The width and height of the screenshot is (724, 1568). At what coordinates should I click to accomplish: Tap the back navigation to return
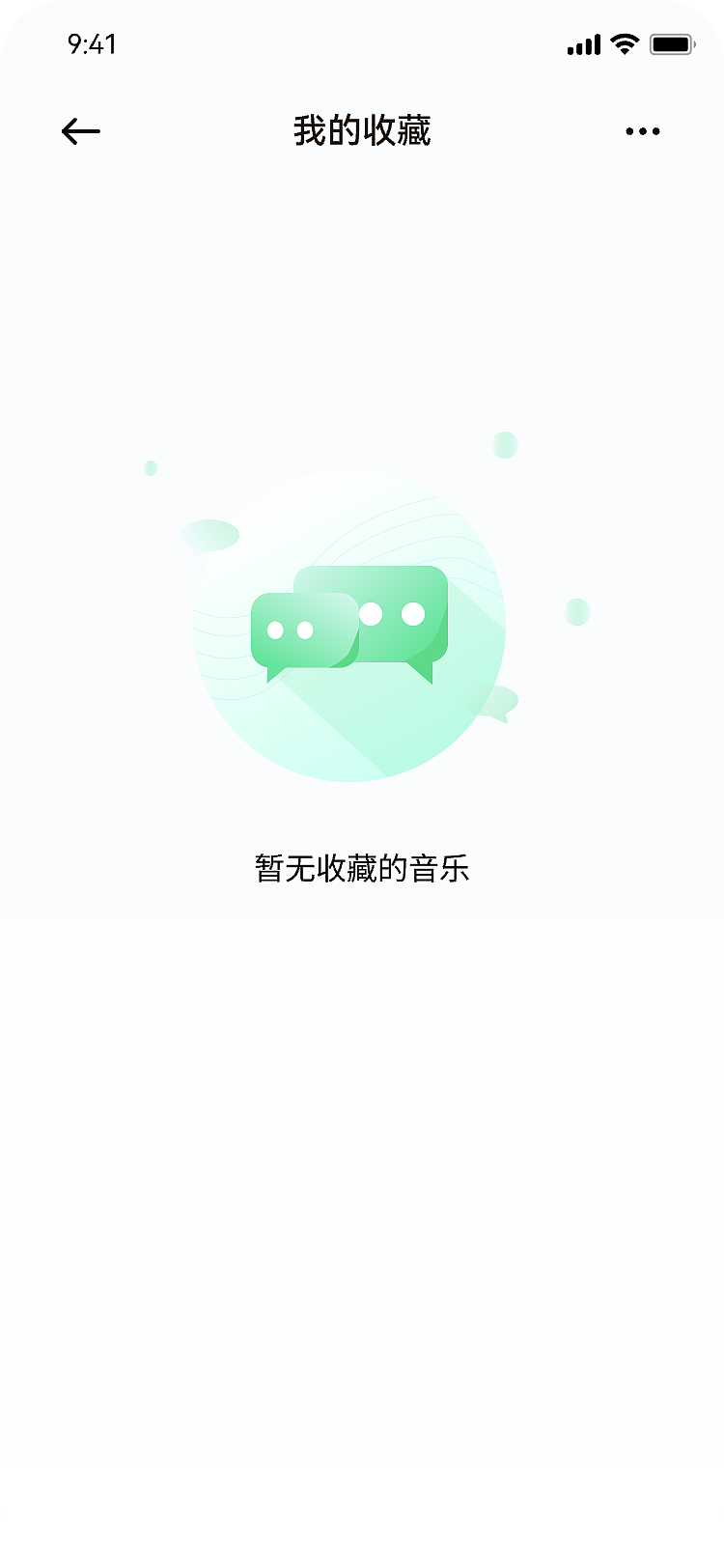(x=82, y=130)
